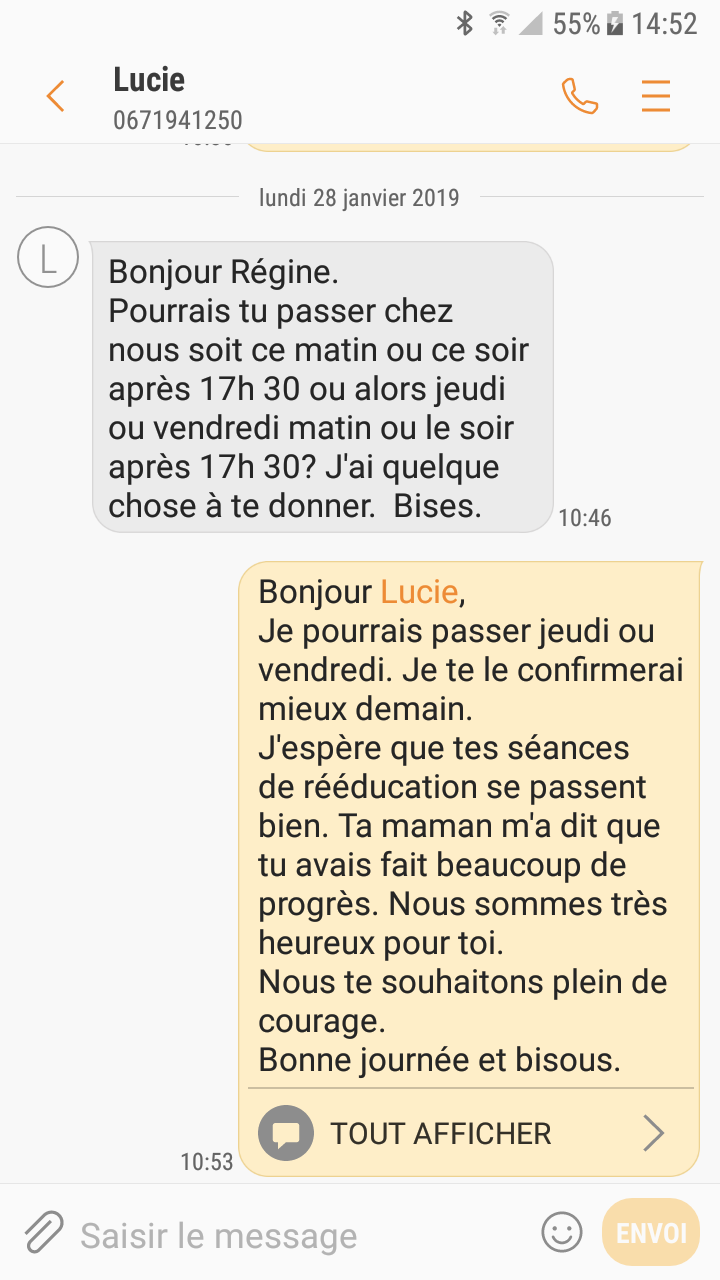Open the conversation options menu
Viewport: 720px width, 1280px height.
click(656, 97)
